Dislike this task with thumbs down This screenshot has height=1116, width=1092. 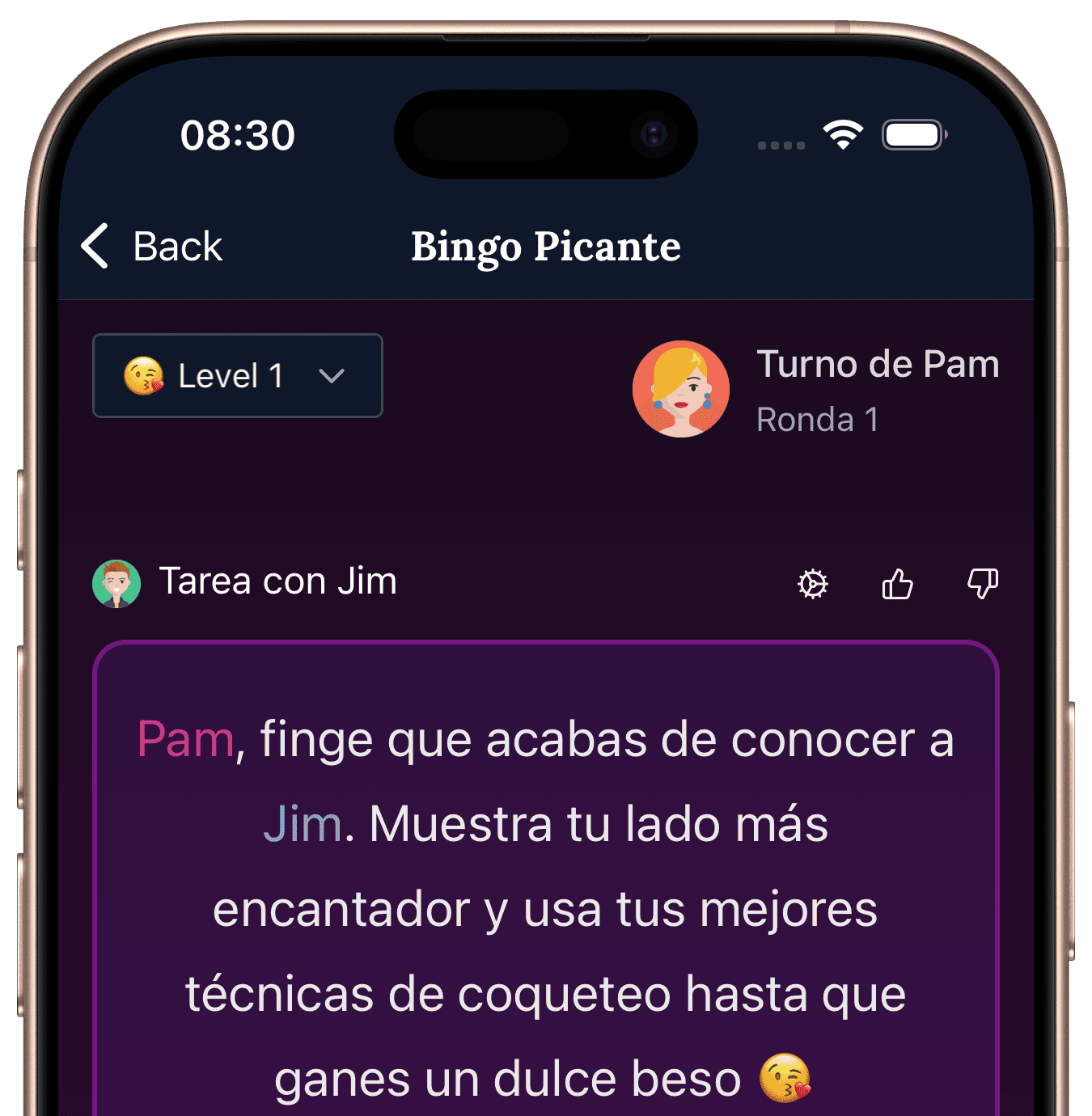click(x=982, y=584)
